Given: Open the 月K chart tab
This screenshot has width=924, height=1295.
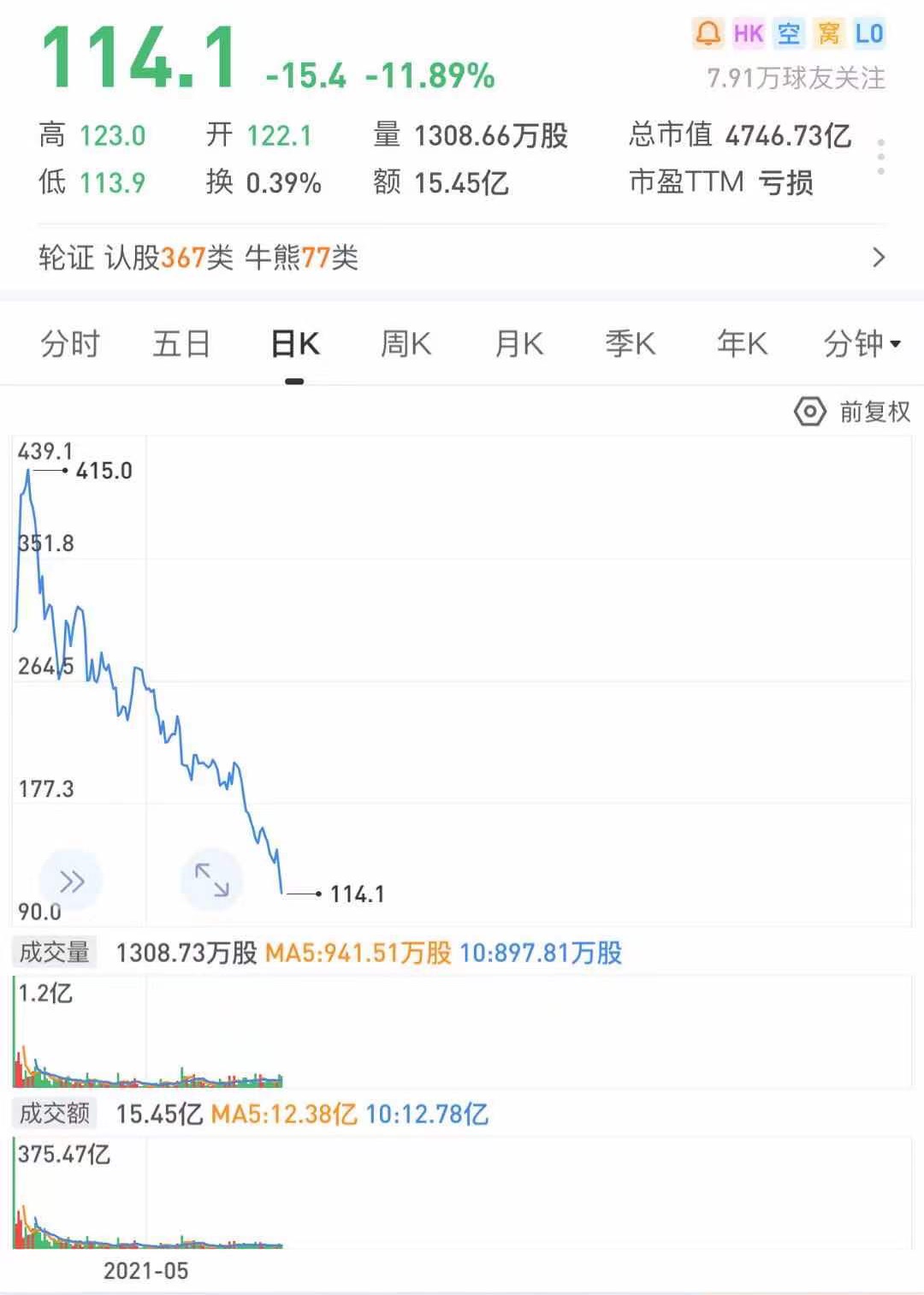Looking at the screenshot, I should tap(519, 344).
